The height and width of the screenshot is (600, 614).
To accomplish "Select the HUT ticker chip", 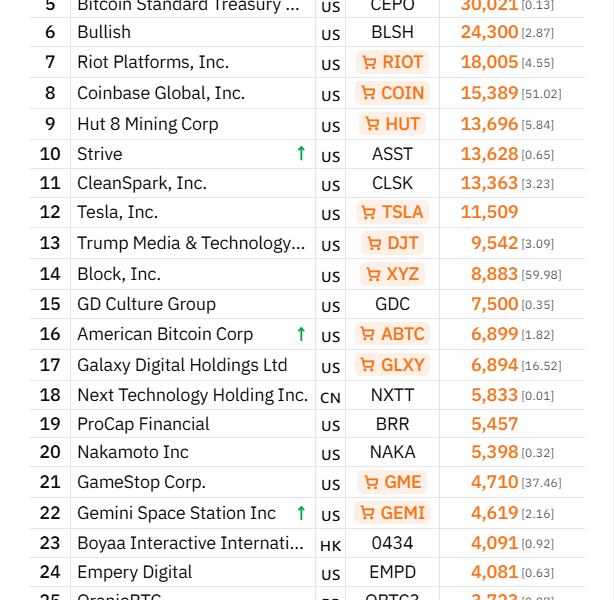I will (x=392, y=124).
